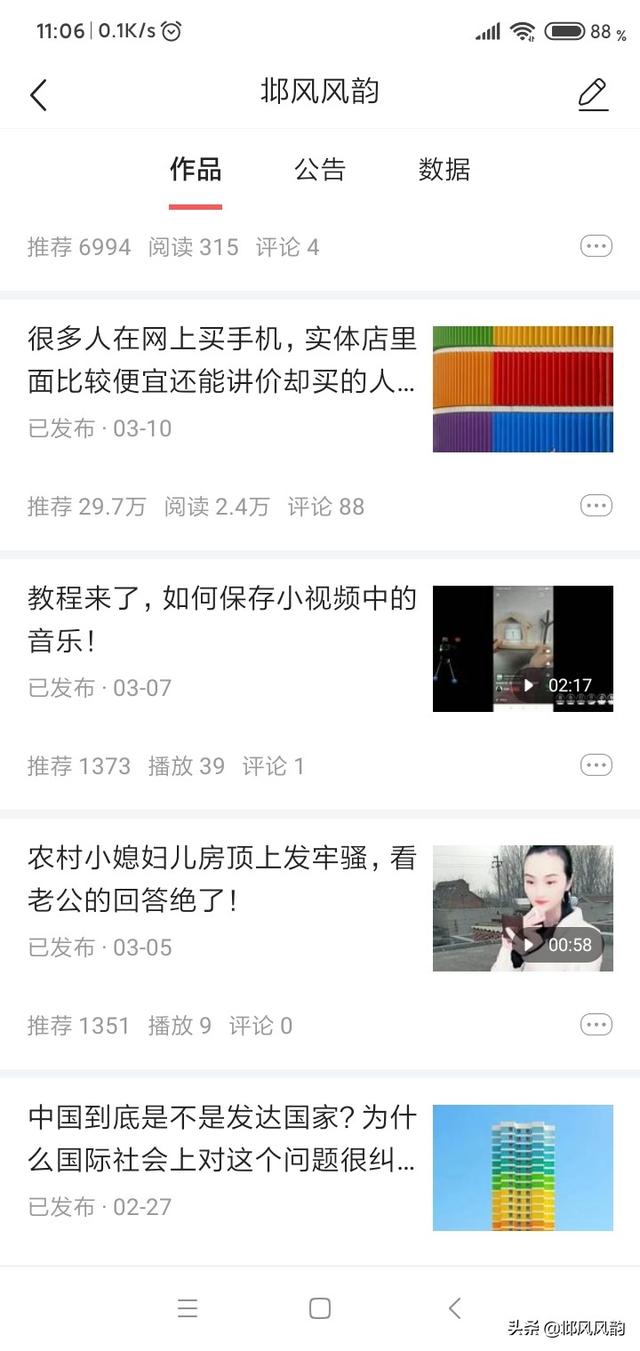Screen dimensions: 640x1351
Task: Open more options beside 推荐 1373
Action: point(596,765)
